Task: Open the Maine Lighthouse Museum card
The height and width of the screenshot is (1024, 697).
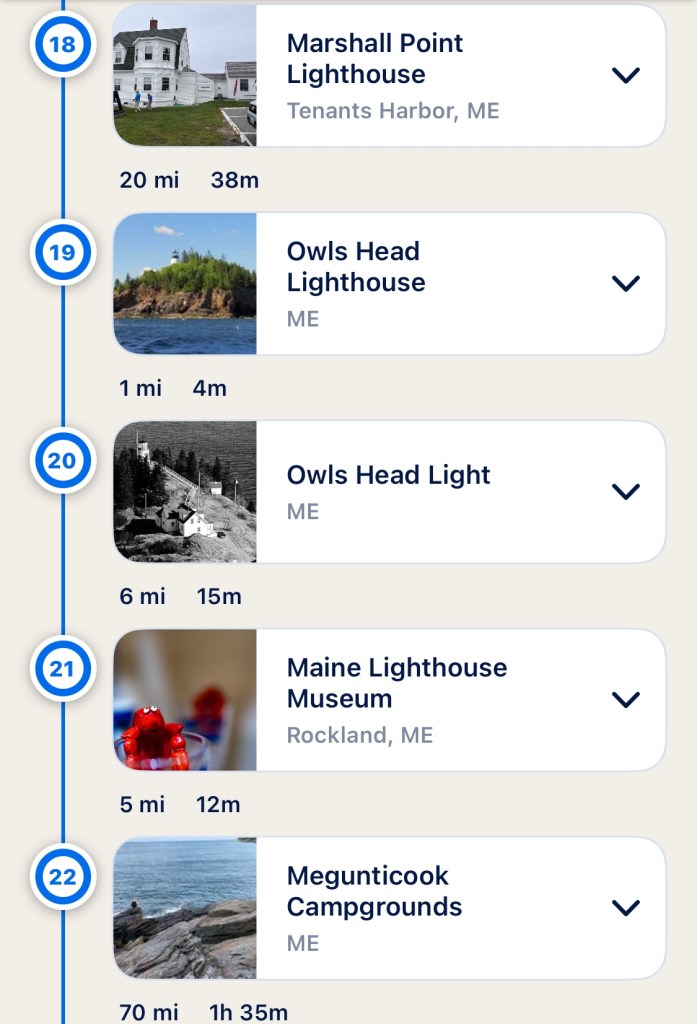Action: 400,700
